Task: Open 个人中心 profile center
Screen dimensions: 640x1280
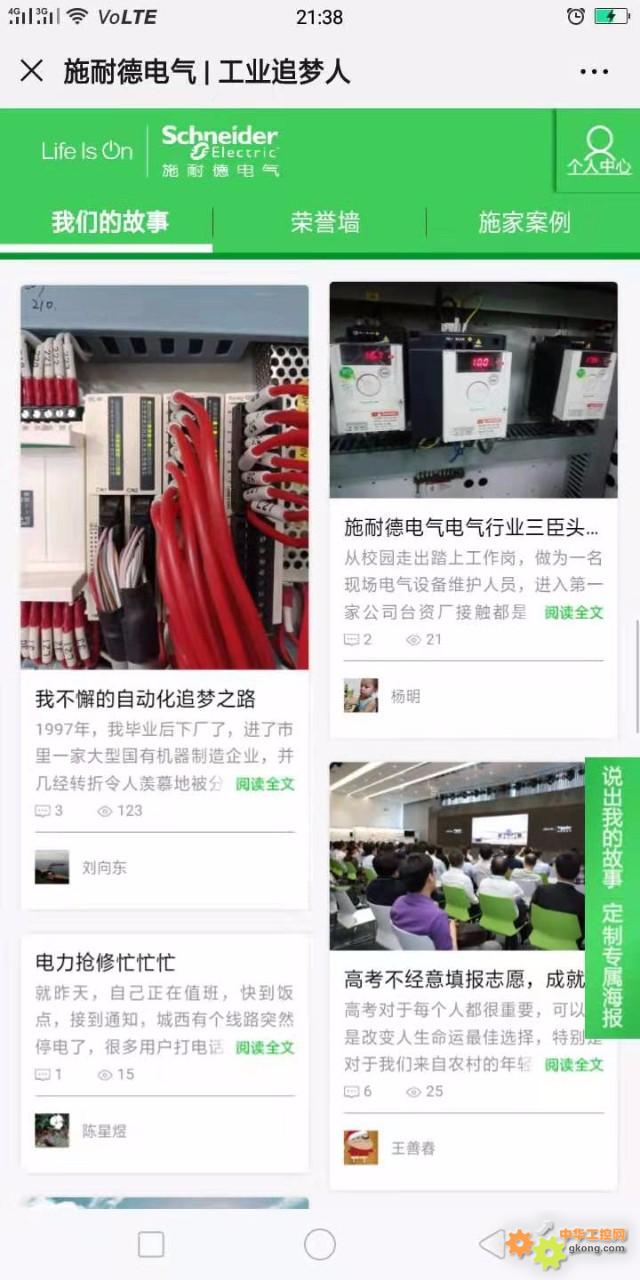Action: click(599, 150)
